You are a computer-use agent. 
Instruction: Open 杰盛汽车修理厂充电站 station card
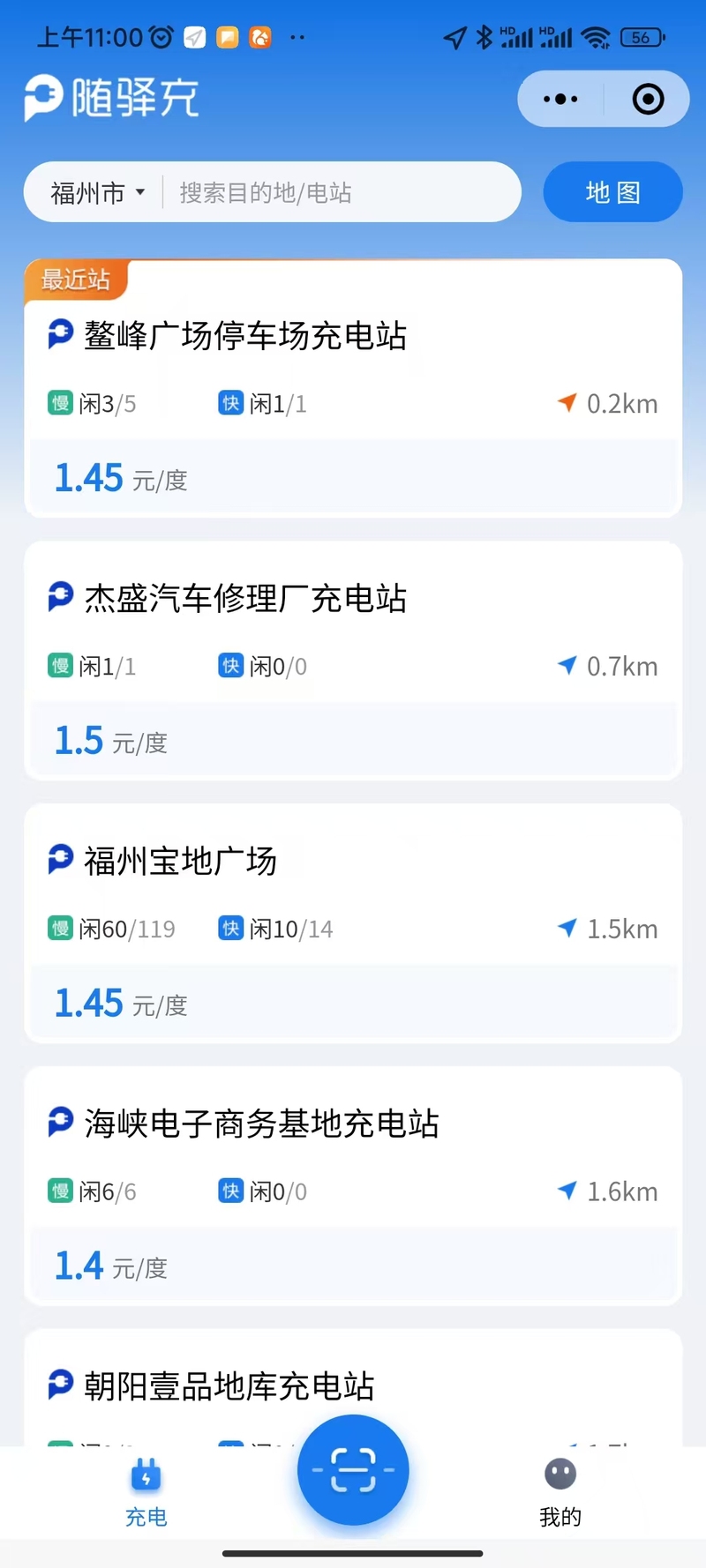353,661
